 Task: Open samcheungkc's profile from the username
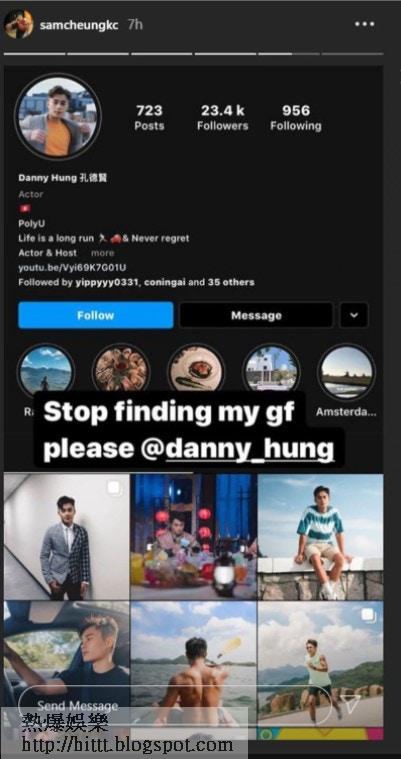pos(79,25)
